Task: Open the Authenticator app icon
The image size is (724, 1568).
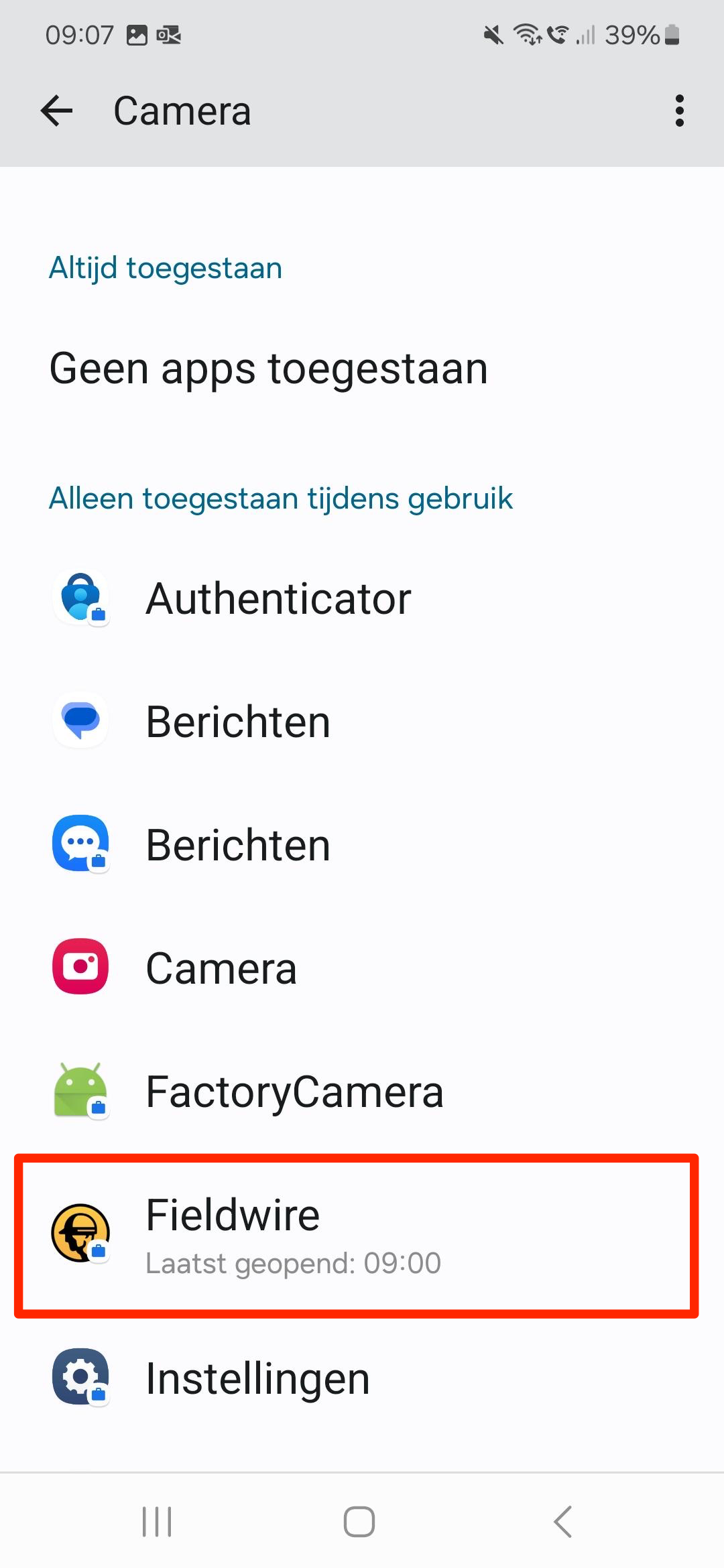Action: click(x=81, y=598)
